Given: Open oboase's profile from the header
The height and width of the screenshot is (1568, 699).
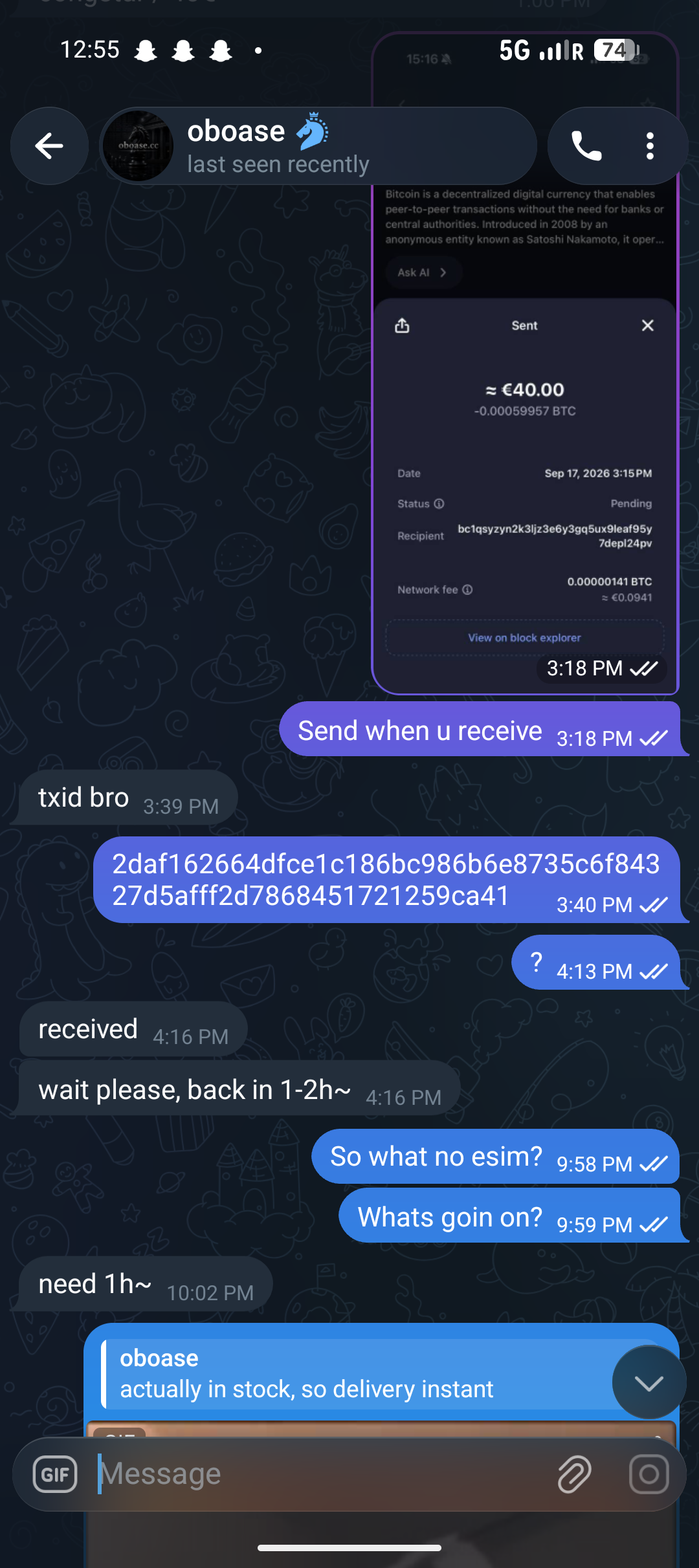Looking at the screenshot, I should pyautogui.click(x=318, y=146).
